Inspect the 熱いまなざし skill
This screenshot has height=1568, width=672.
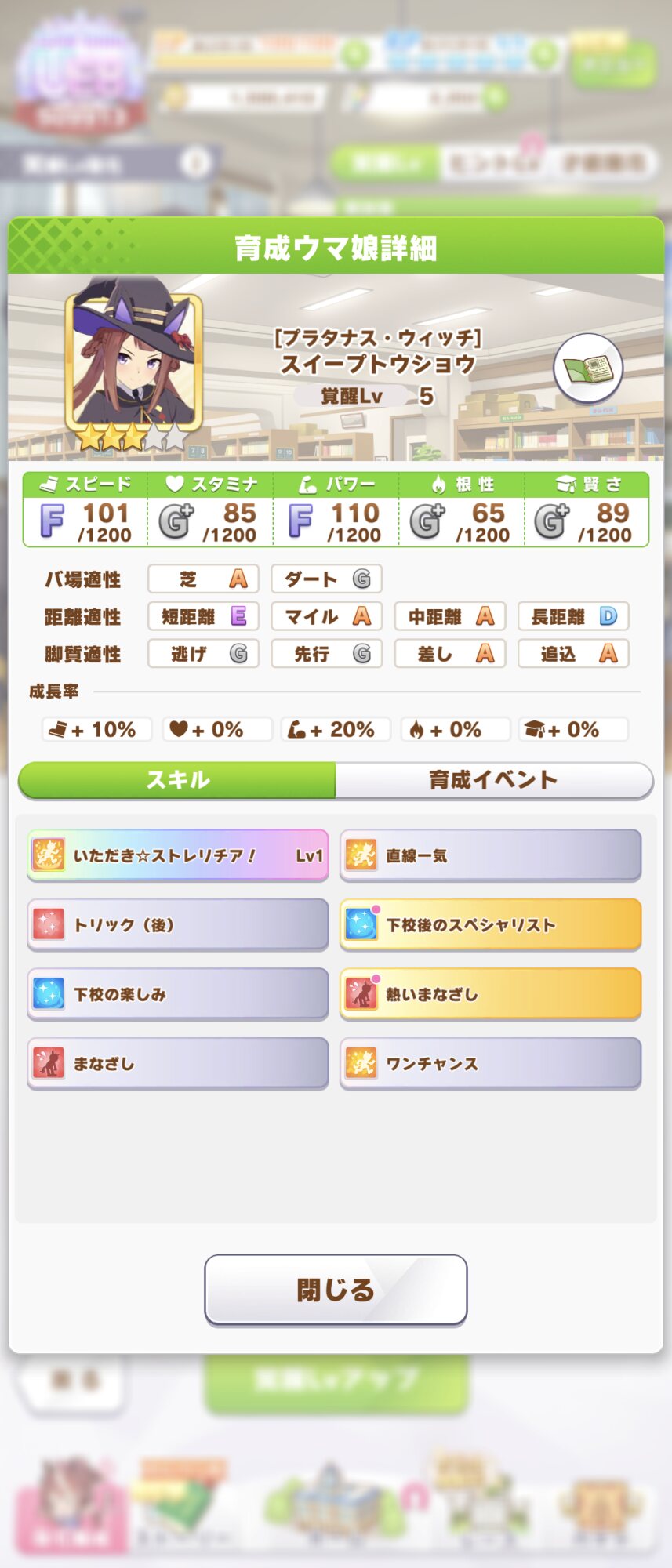pyautogui.click(x=490, y=994)
